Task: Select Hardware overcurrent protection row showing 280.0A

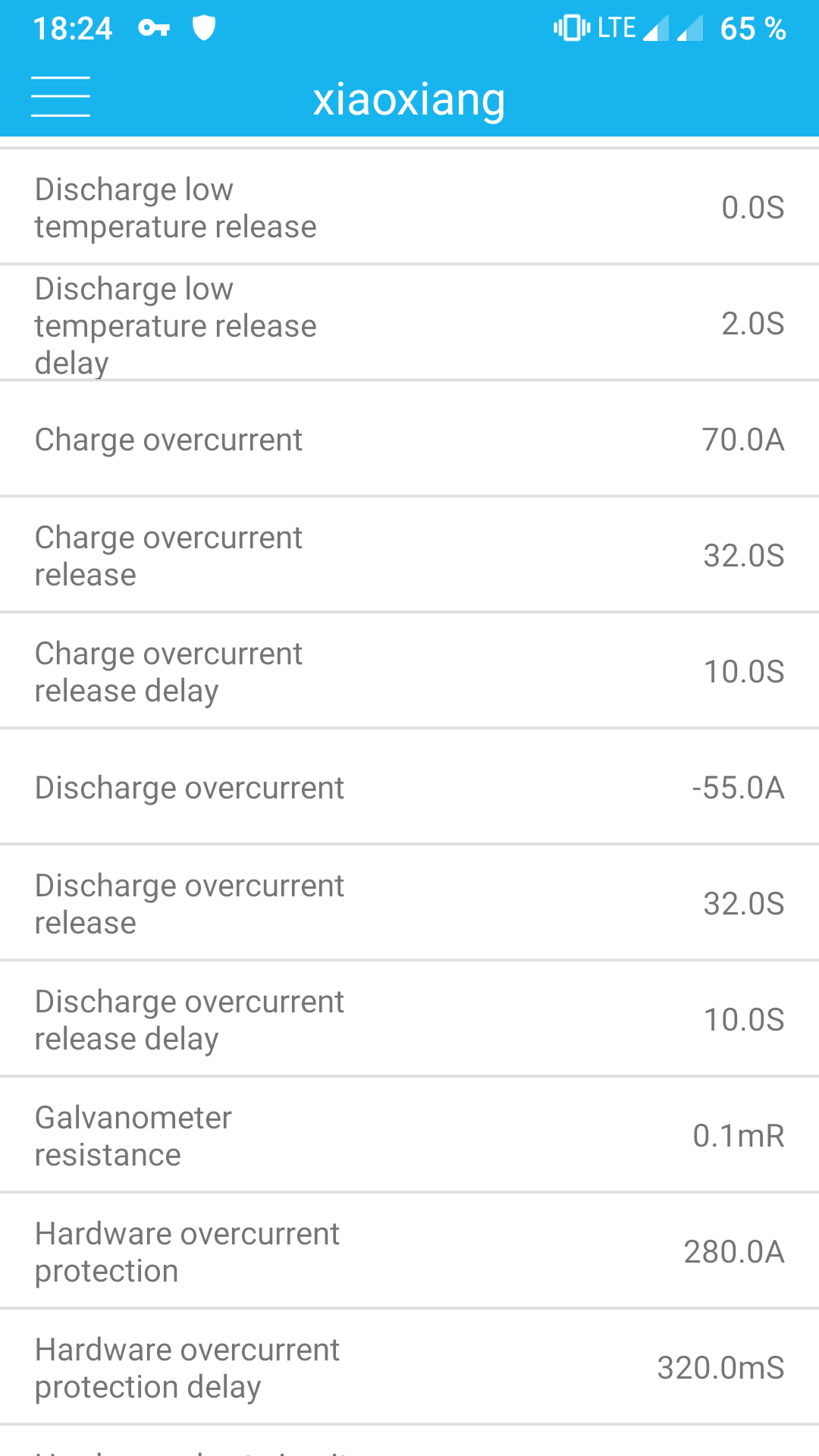Action: 409,1252
